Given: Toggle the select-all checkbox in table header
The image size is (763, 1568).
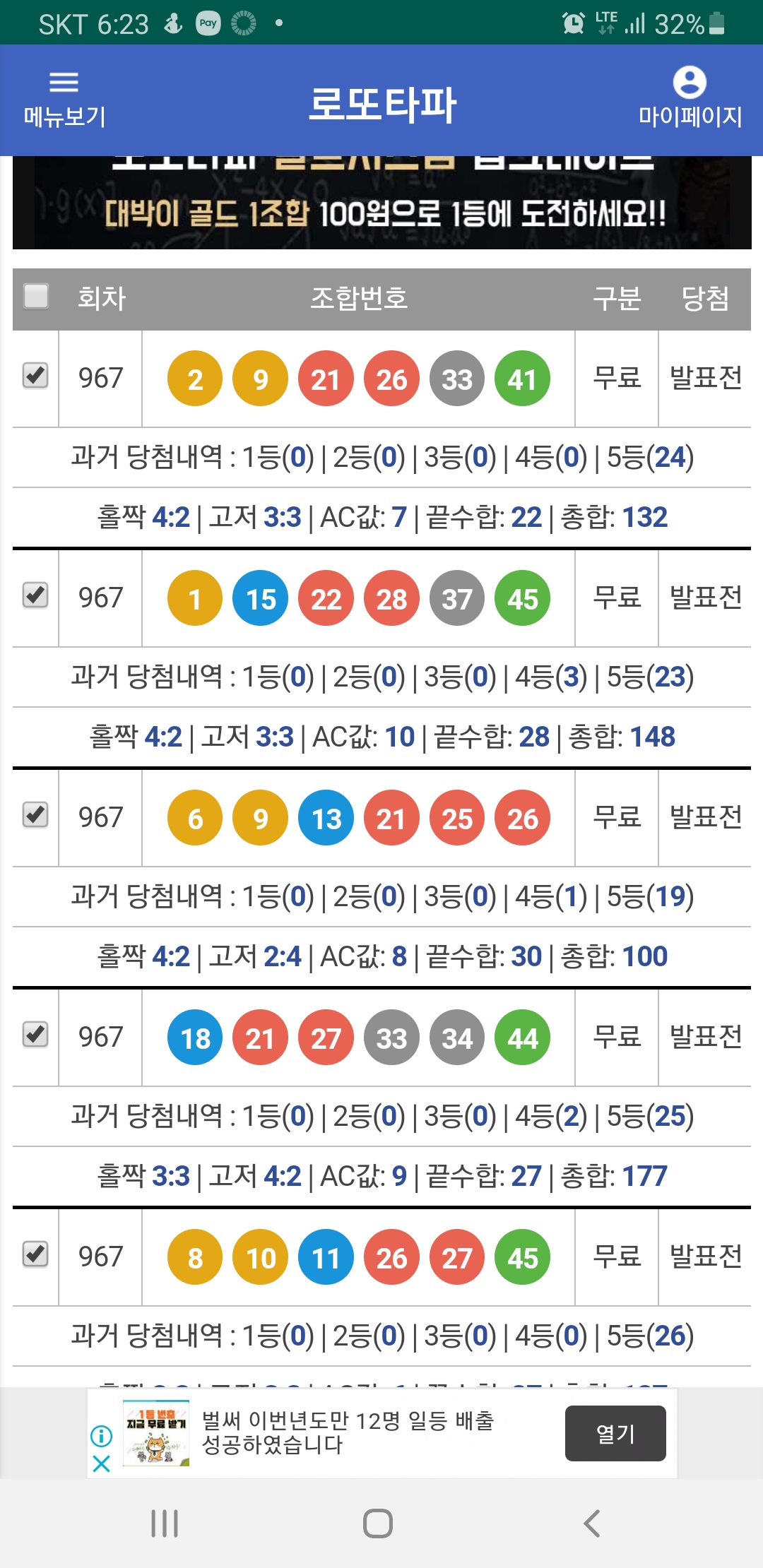Looking at the screenshot, I should (35, 296).
